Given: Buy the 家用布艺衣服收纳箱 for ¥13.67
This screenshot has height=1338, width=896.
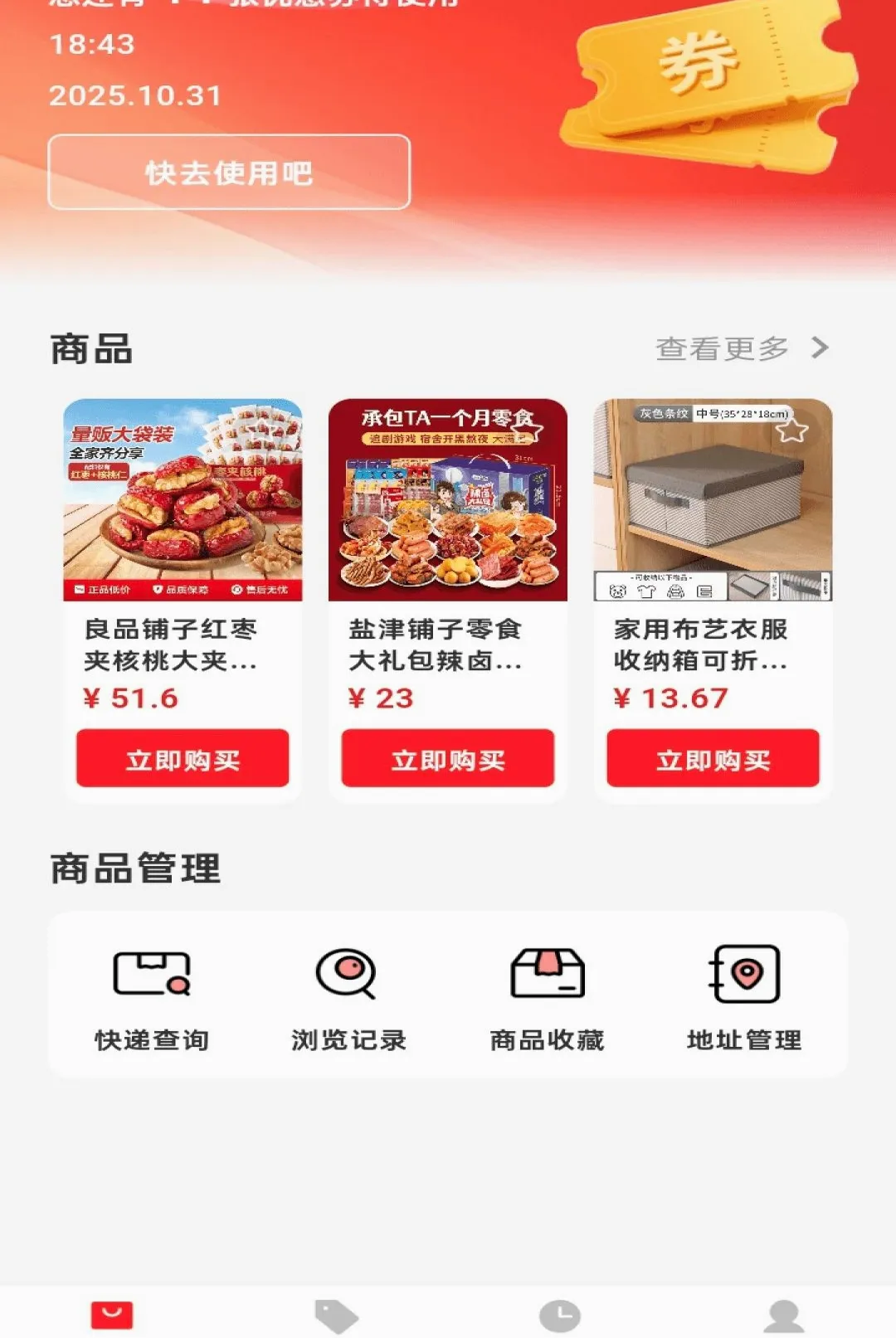Looking at the screenshot, I should click(713, 758).
